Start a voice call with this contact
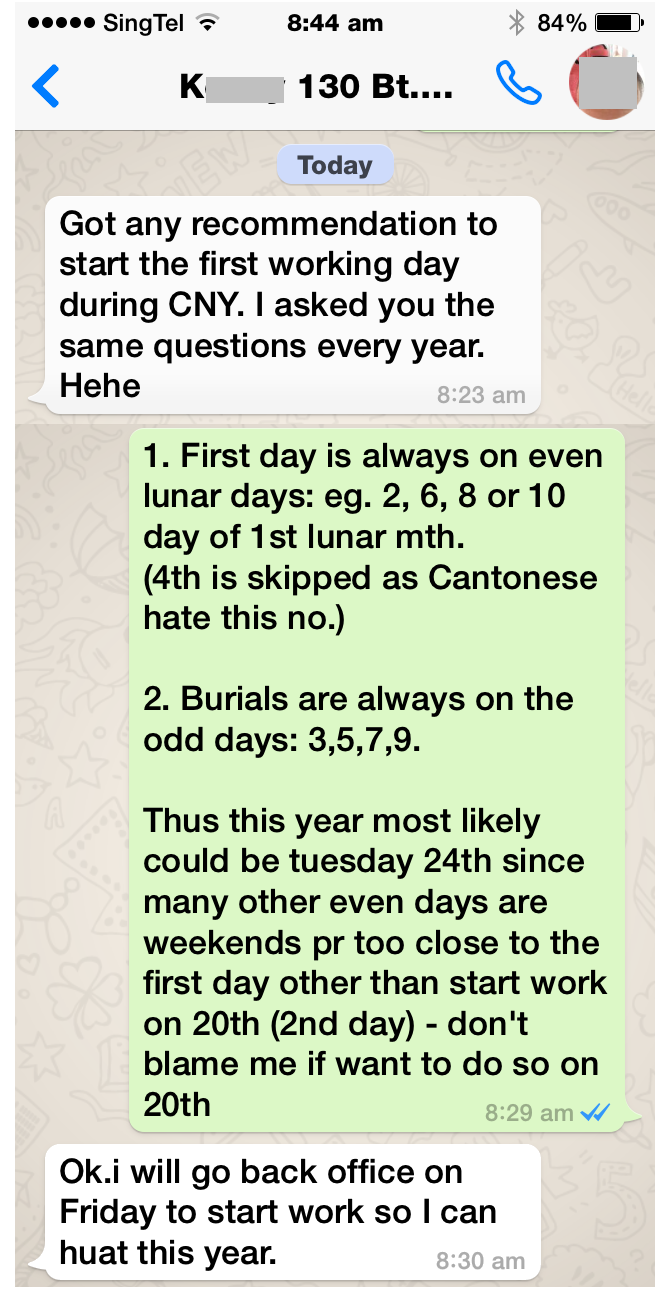 [518, 84]
